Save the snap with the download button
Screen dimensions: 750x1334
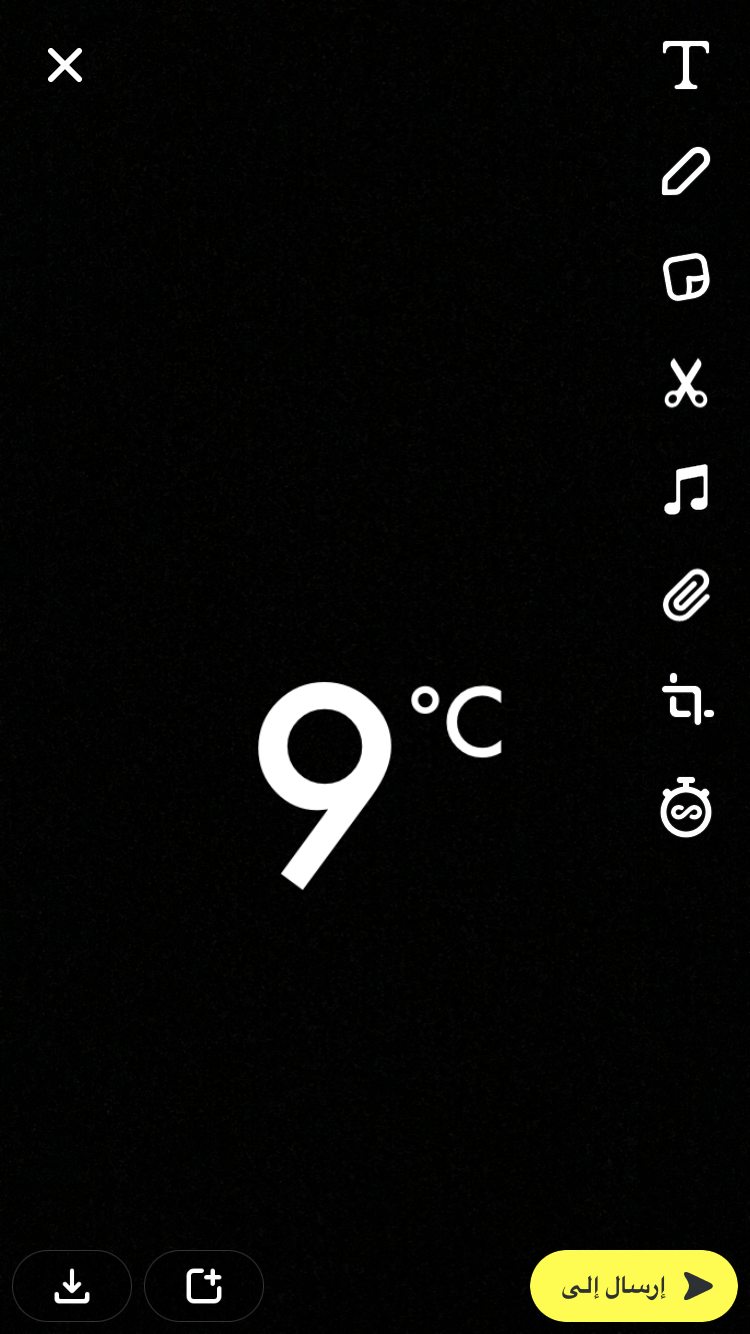(72, 1286)
